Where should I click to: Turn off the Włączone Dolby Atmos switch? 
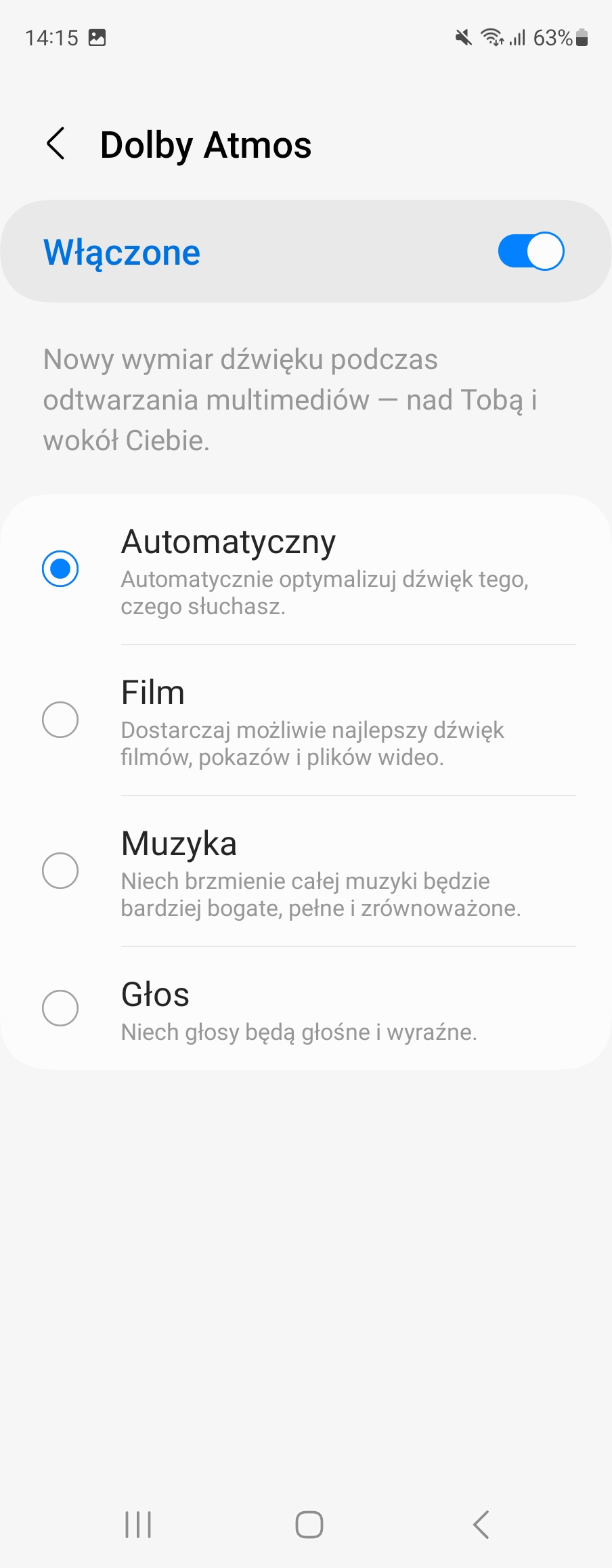coord(531,251)
